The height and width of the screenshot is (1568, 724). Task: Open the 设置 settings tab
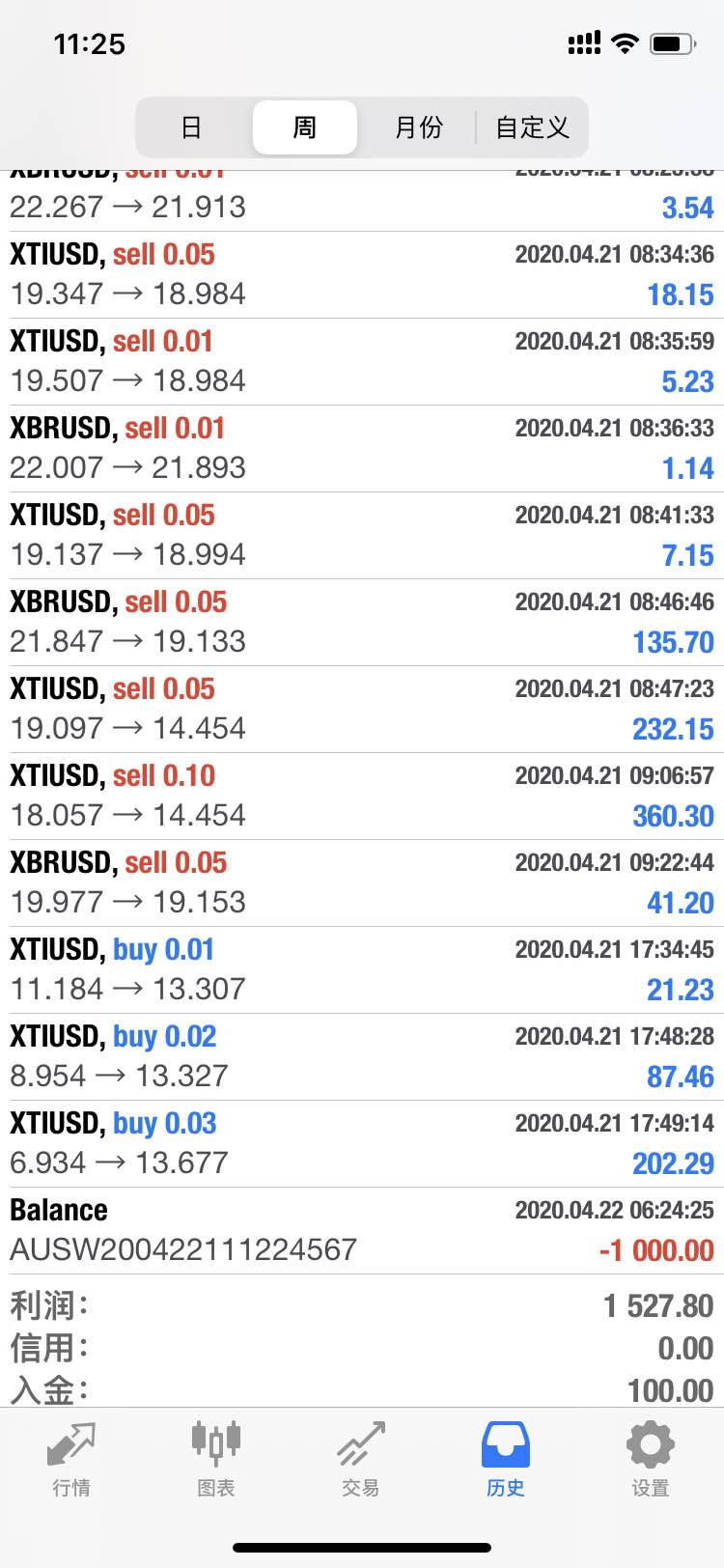(651, 1459)
